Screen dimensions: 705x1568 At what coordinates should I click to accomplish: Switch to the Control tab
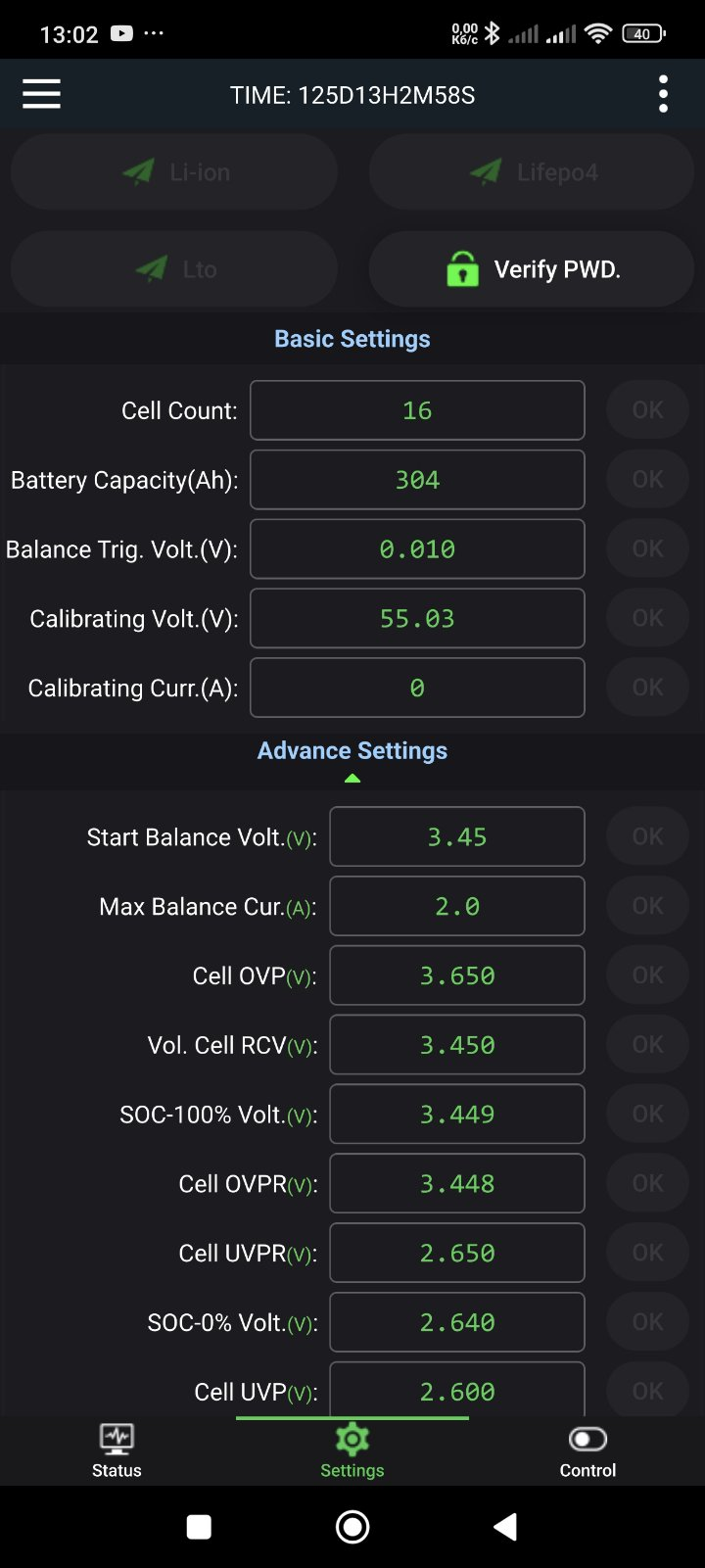[x=587, y=1451]
